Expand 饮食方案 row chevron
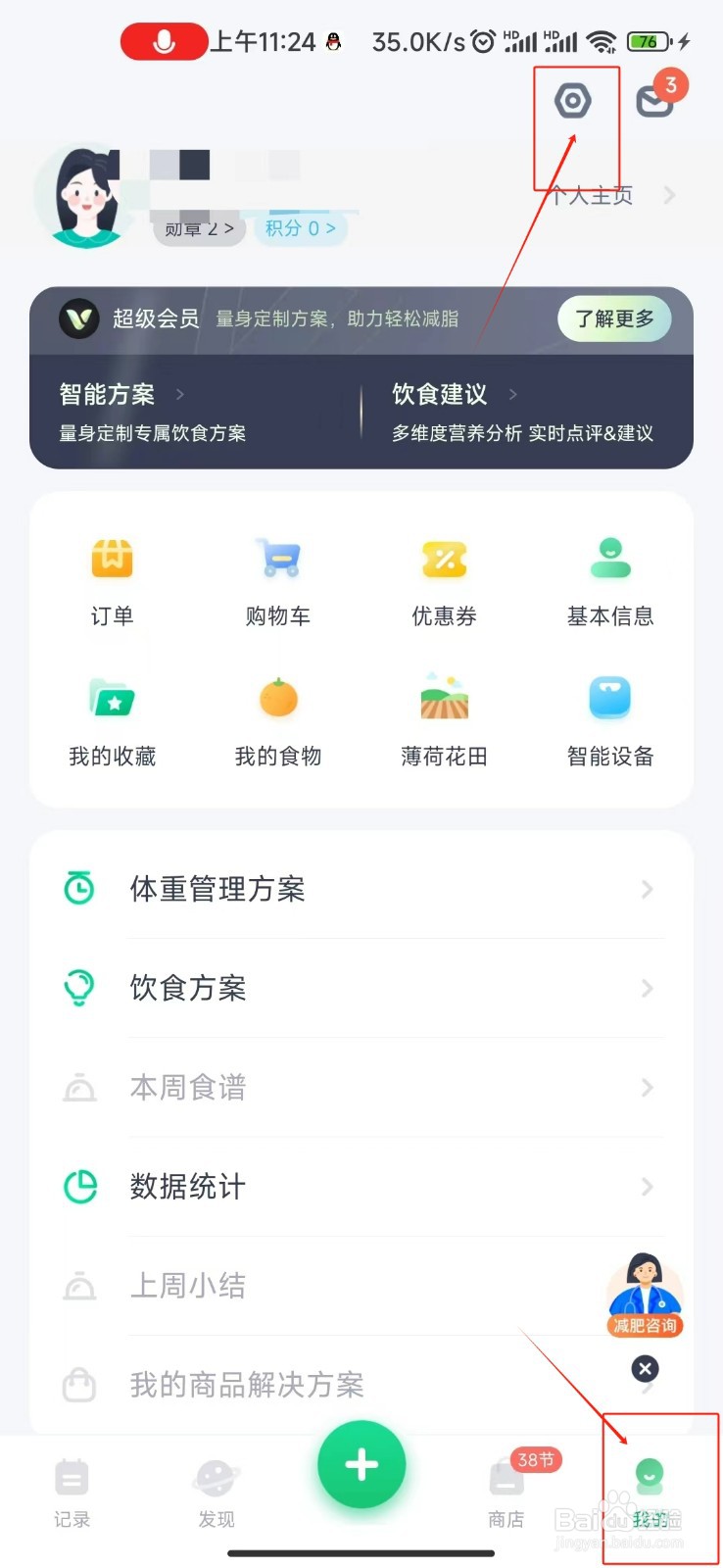 (645, 988)
